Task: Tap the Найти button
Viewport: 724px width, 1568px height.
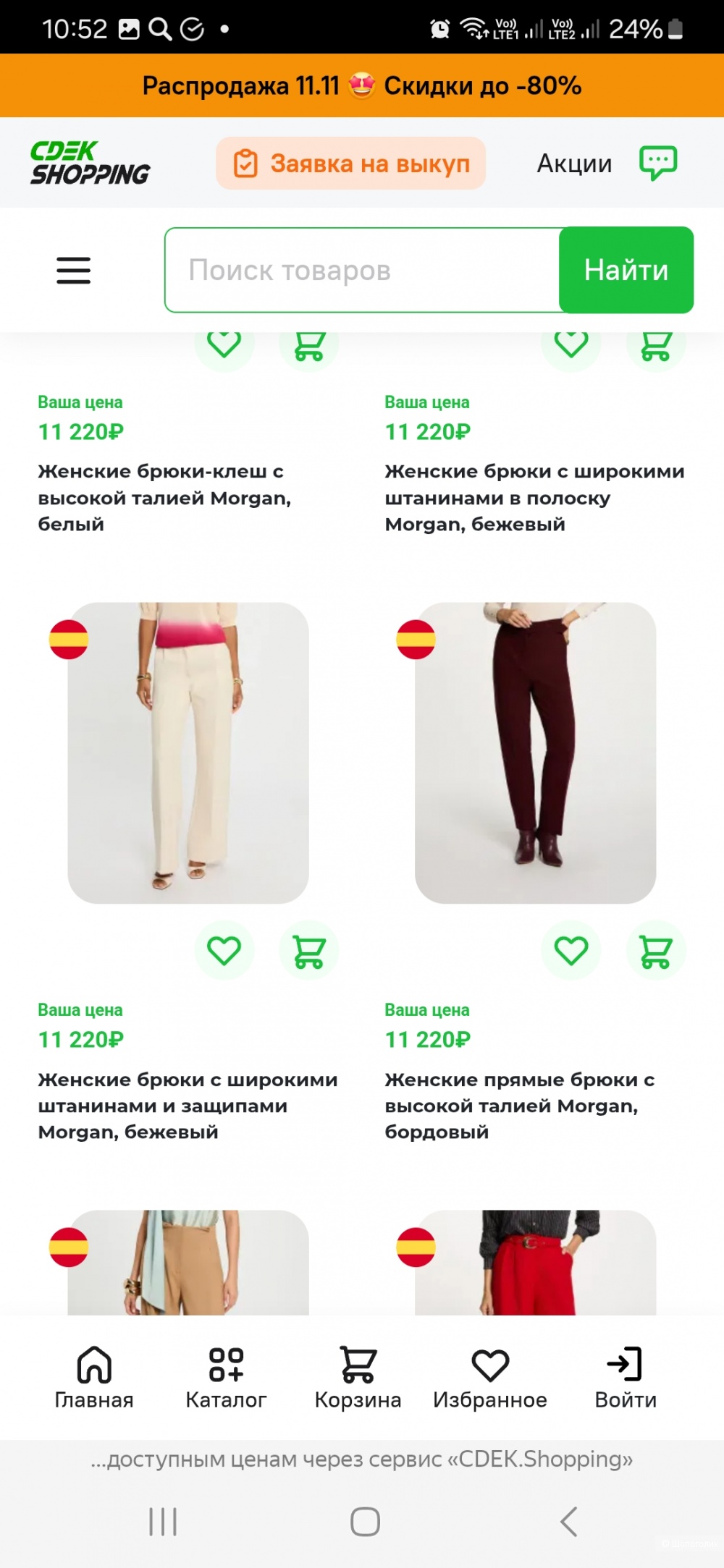Action: tap(626, 271)
